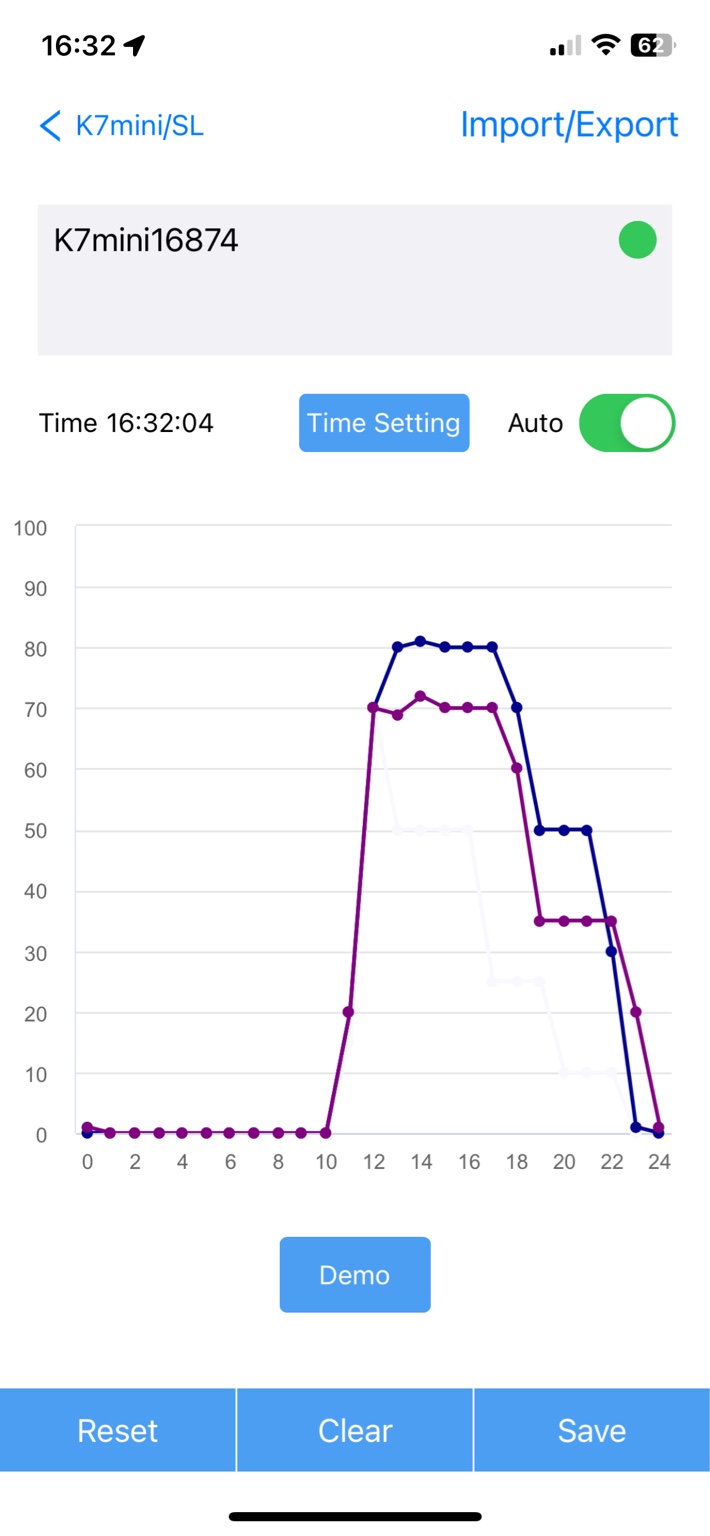Screen dimensions: 710x1536
Task: Reset the lighting schedule
Action: click(x=118, y=1430)
